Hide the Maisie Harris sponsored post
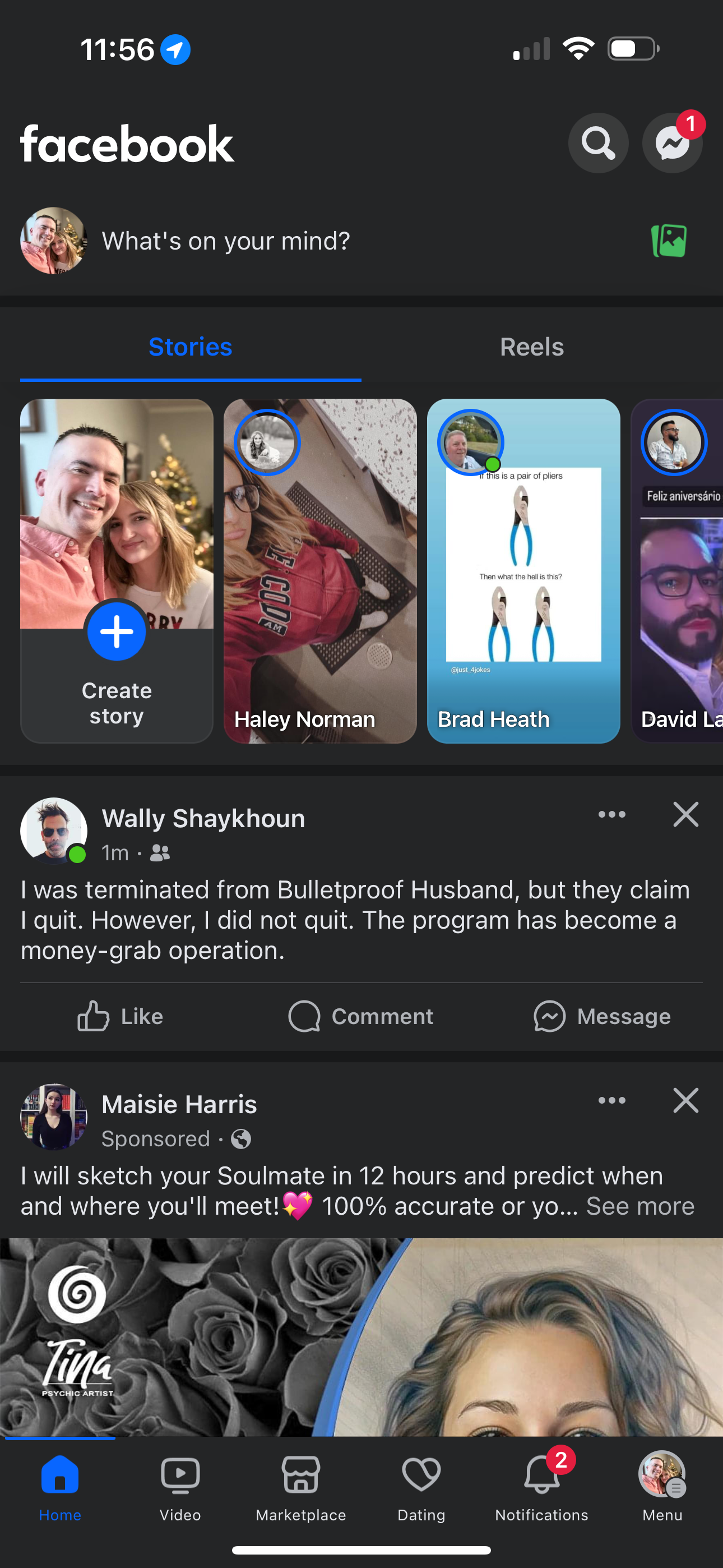 click(x=685, y=1100)
